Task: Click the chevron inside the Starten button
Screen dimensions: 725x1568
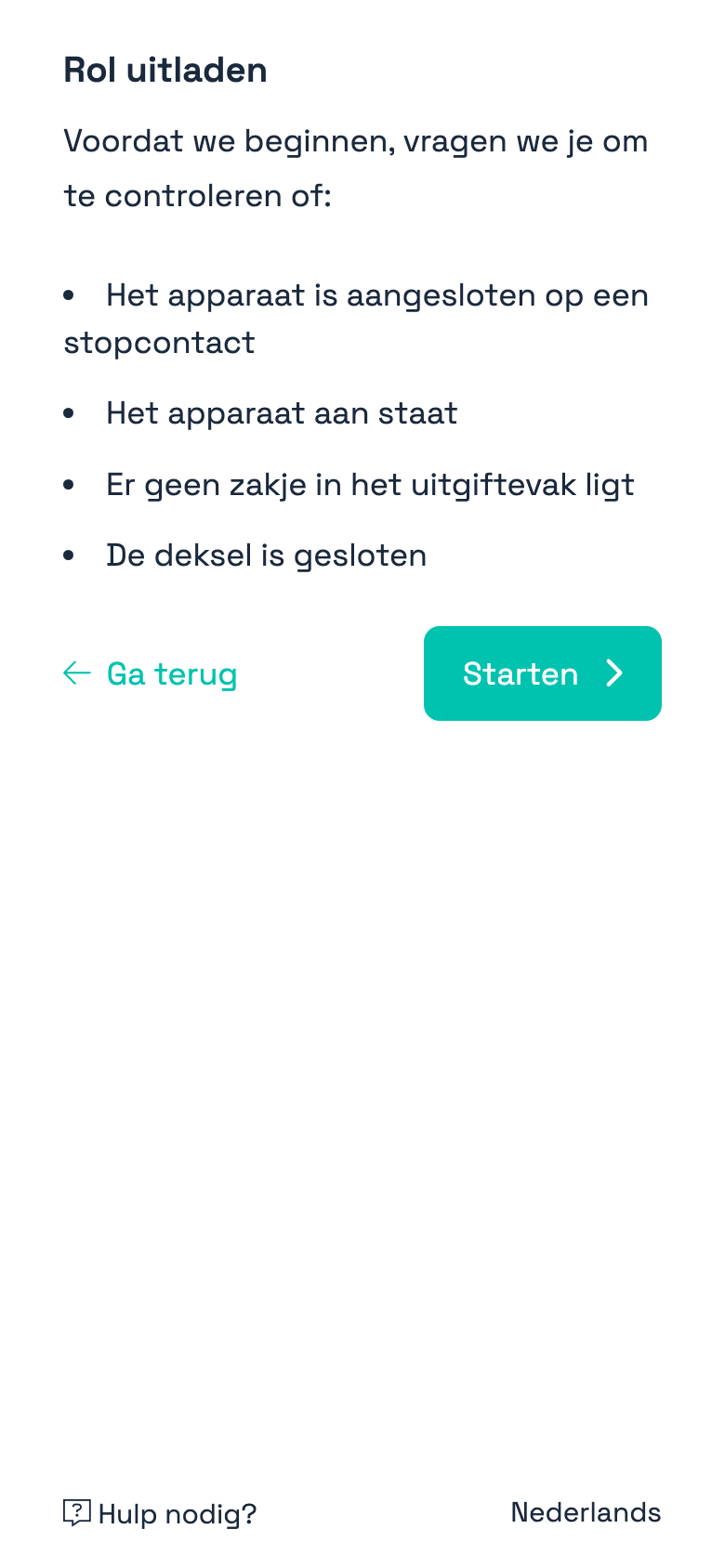Action: tap(613, 673)
